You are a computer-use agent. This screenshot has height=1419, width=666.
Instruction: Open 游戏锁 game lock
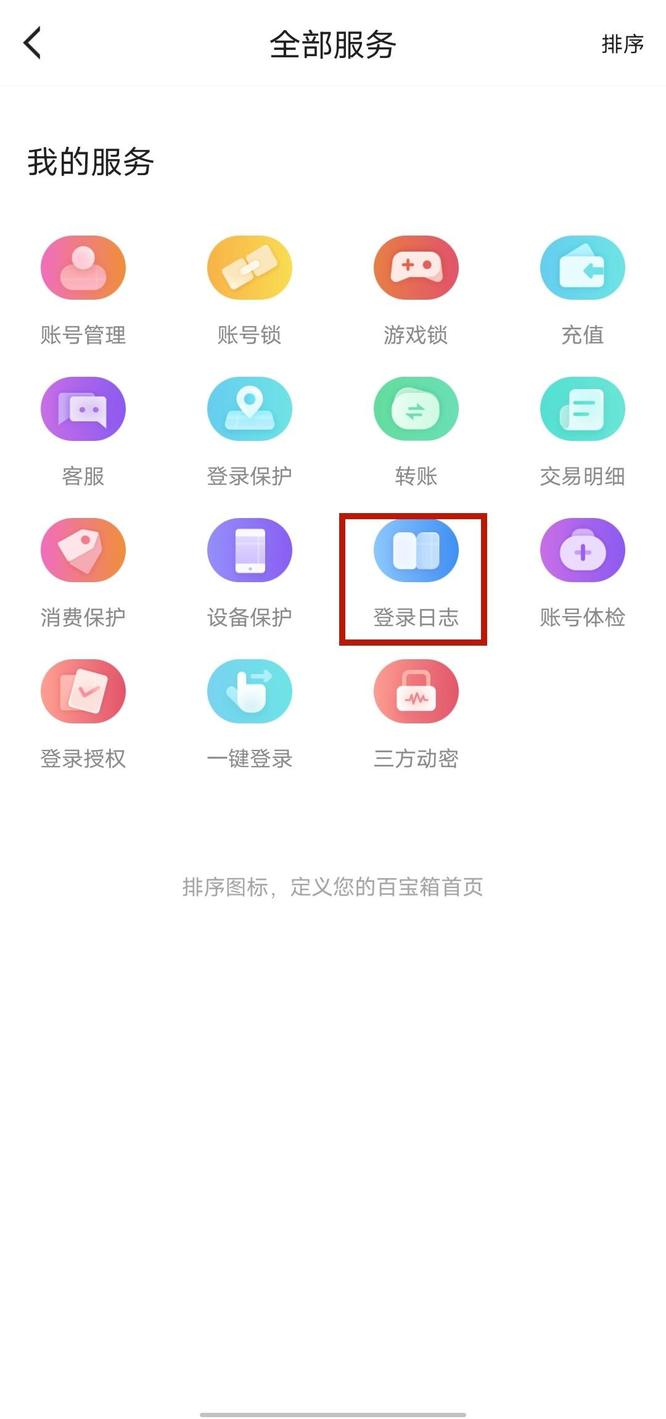(x=416, y=291)
